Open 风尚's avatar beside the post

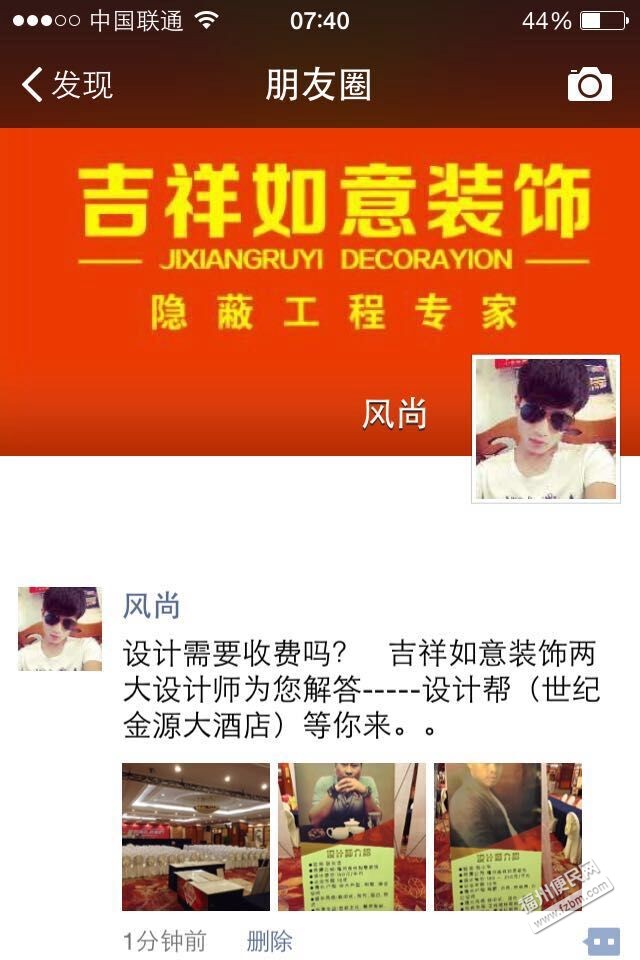pyautogui.click(x=60, y=628)
